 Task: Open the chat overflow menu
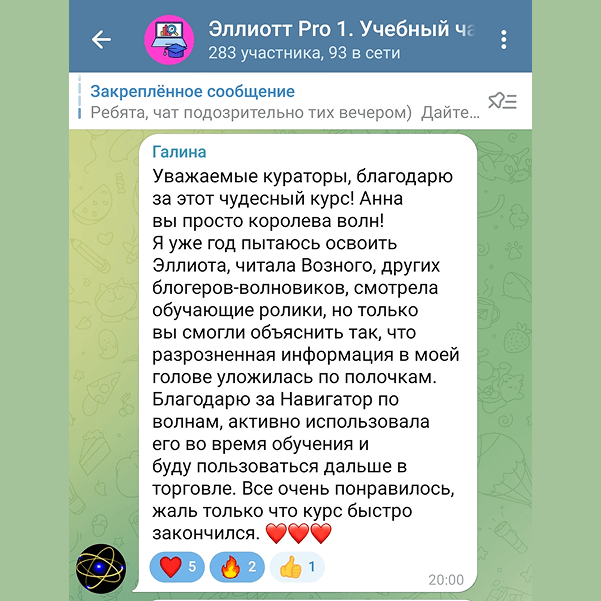[503, 39]
